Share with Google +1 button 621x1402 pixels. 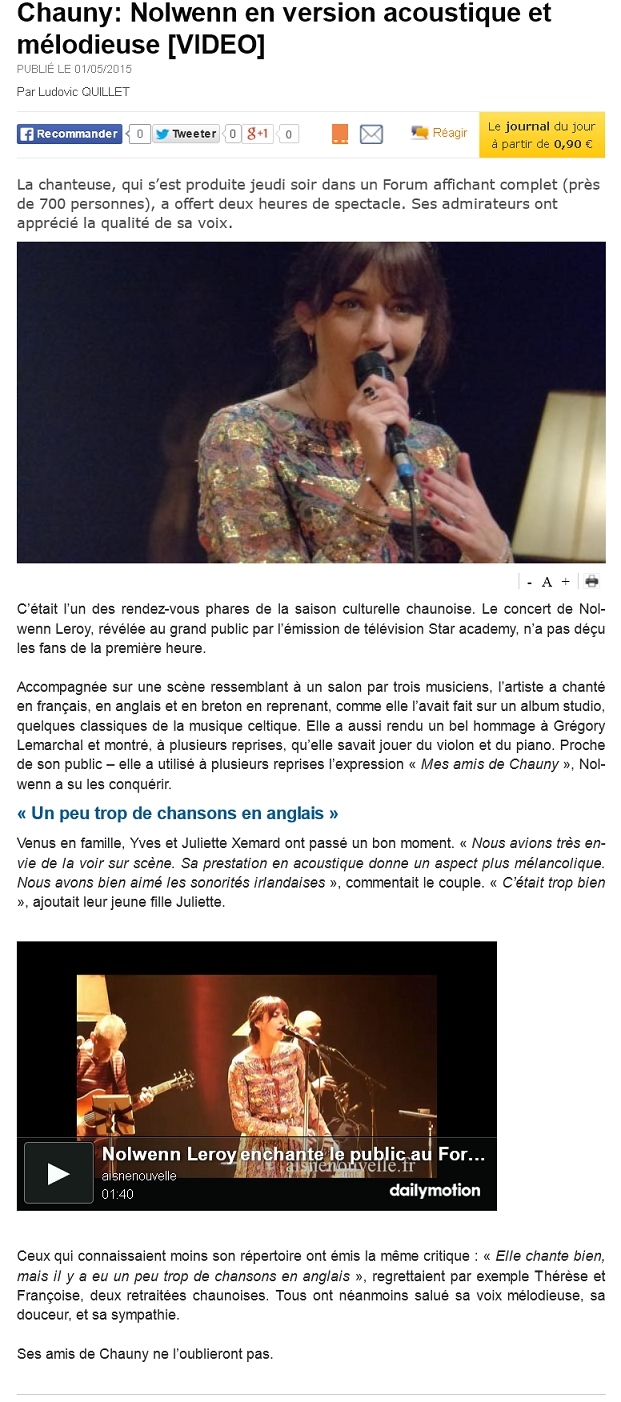[259, 134]
